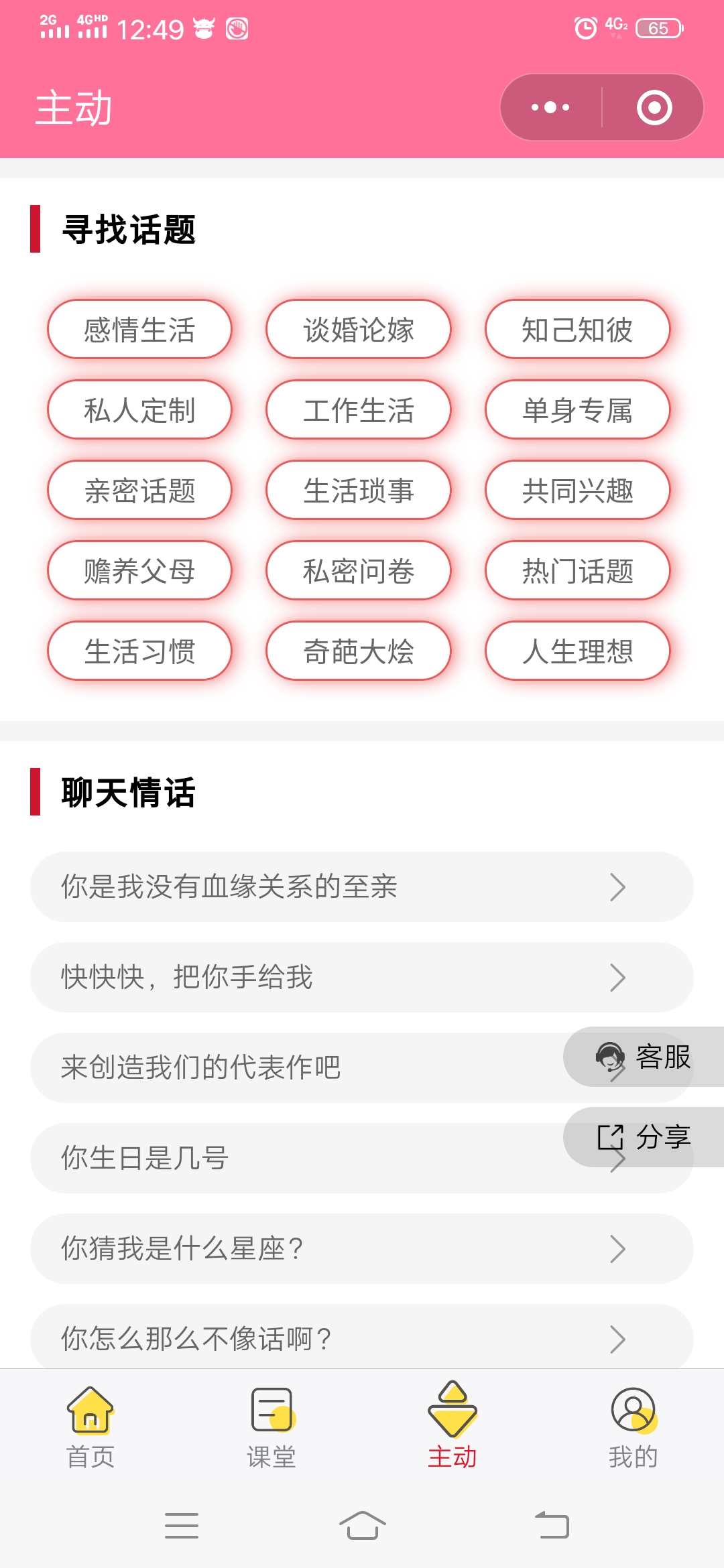Open 你猜我是什么星座？ chat line
The width and height of the screenshot is (724, 1568).
362,1248
